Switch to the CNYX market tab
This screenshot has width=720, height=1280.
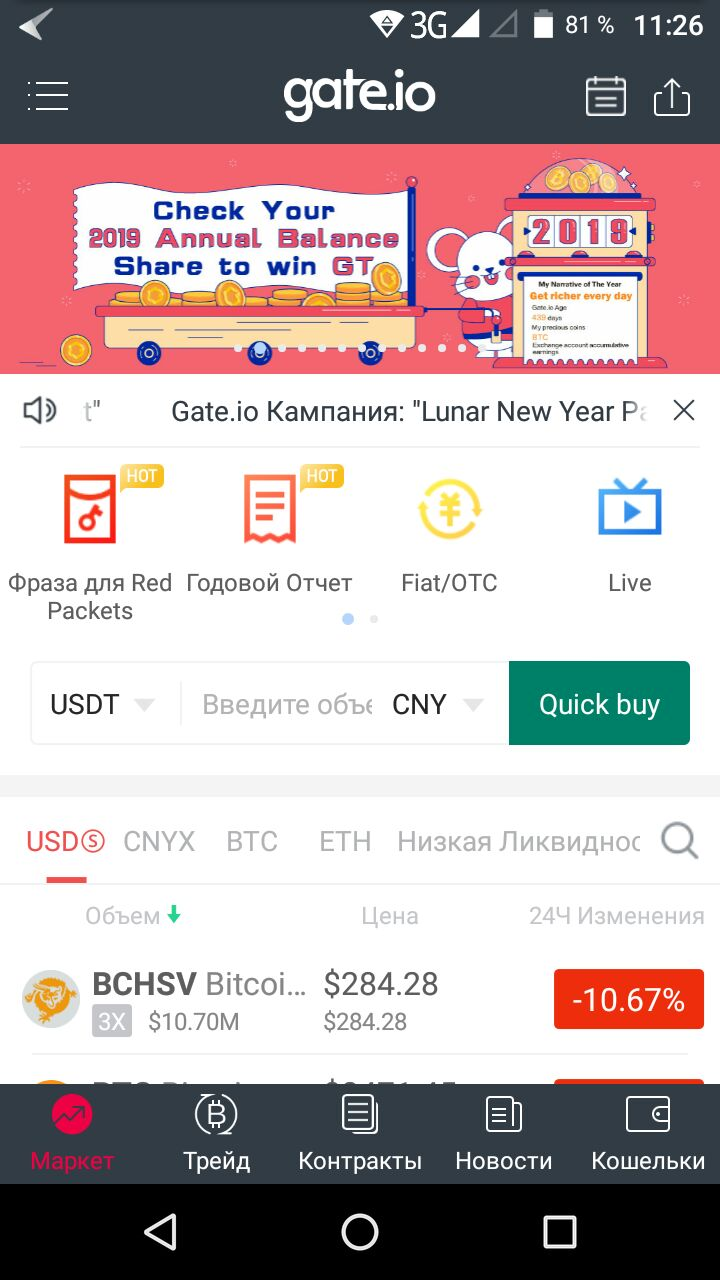tap(159, 841)
